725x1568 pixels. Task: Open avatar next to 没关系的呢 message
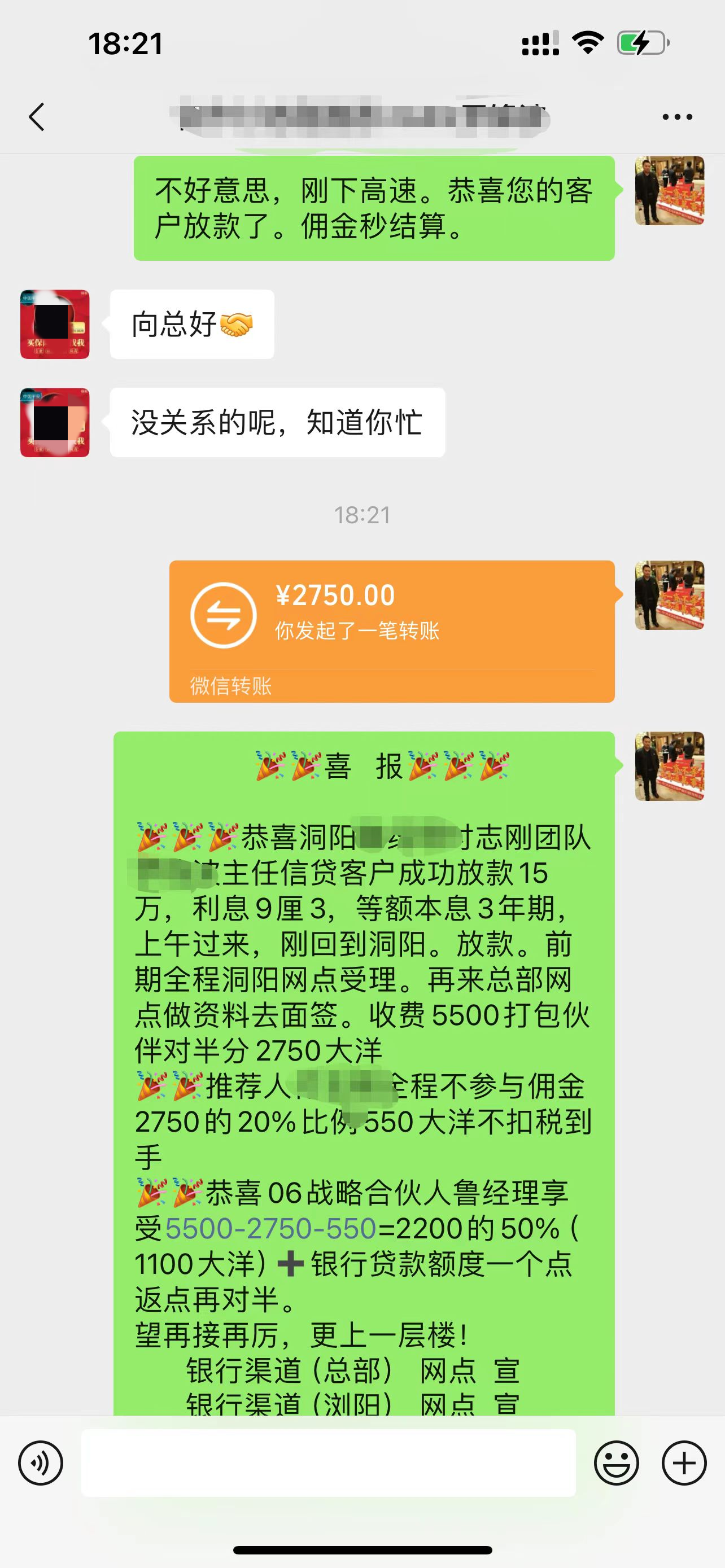click(55, 422)
